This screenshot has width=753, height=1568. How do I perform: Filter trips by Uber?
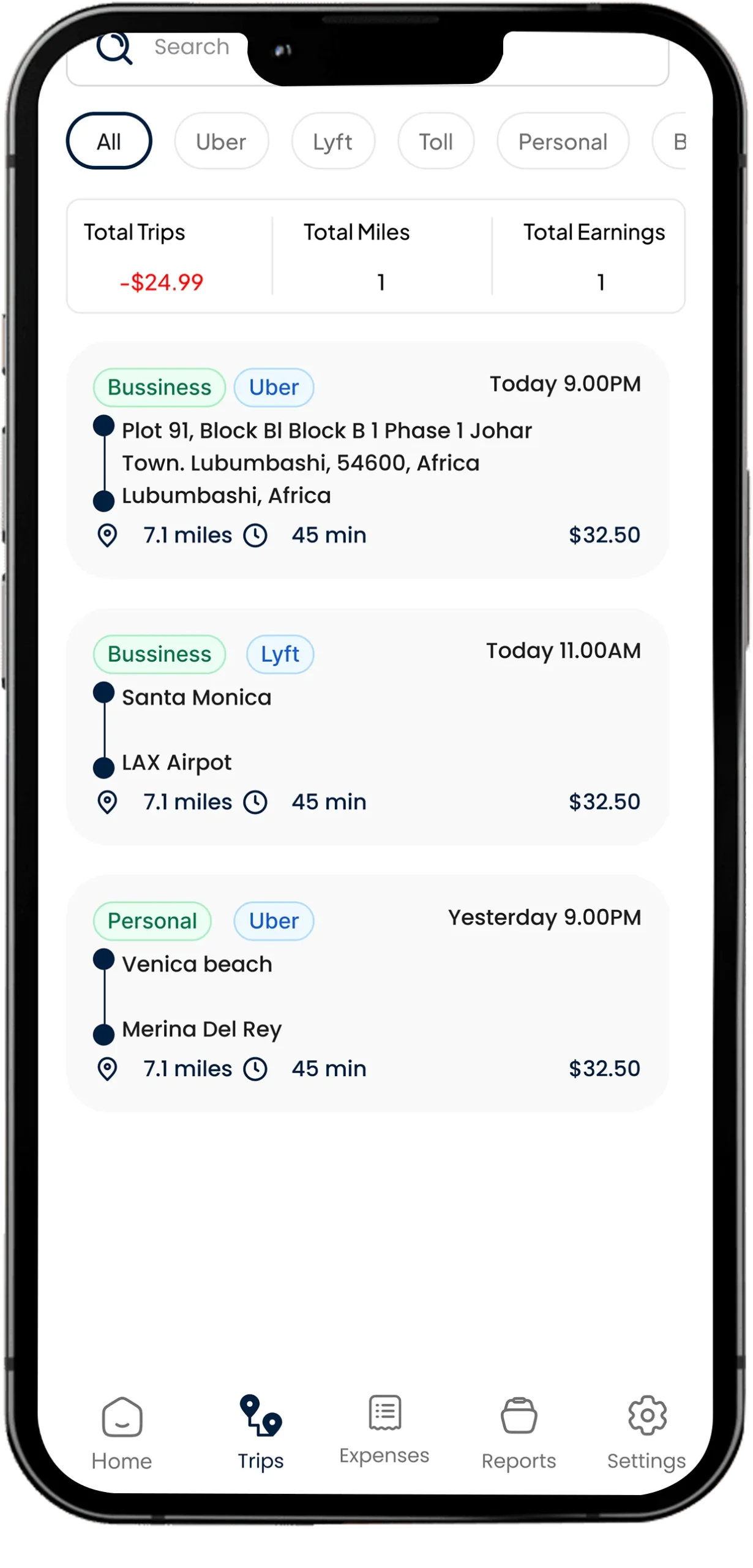click(x=221, y=141)
